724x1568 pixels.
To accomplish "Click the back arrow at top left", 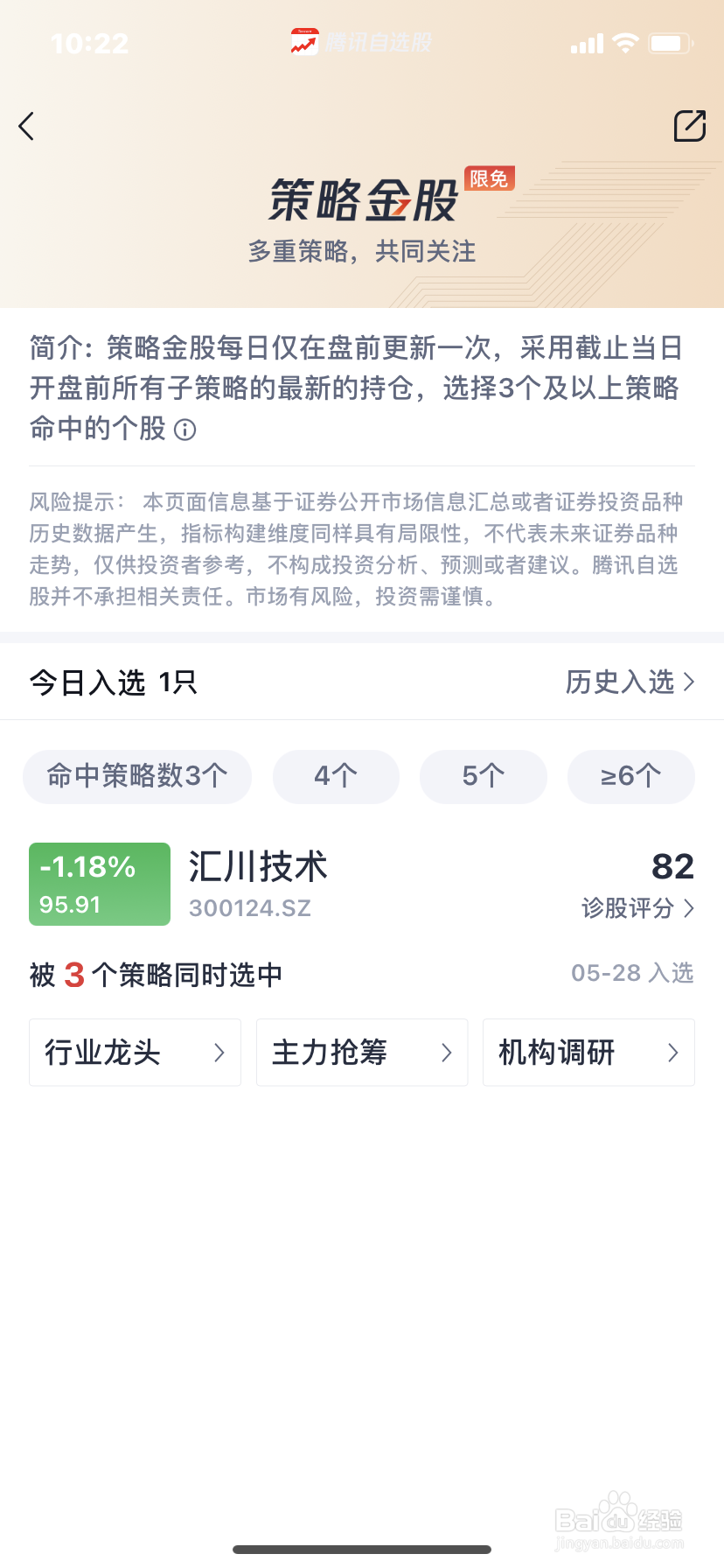I will click(x=25, y=126).
